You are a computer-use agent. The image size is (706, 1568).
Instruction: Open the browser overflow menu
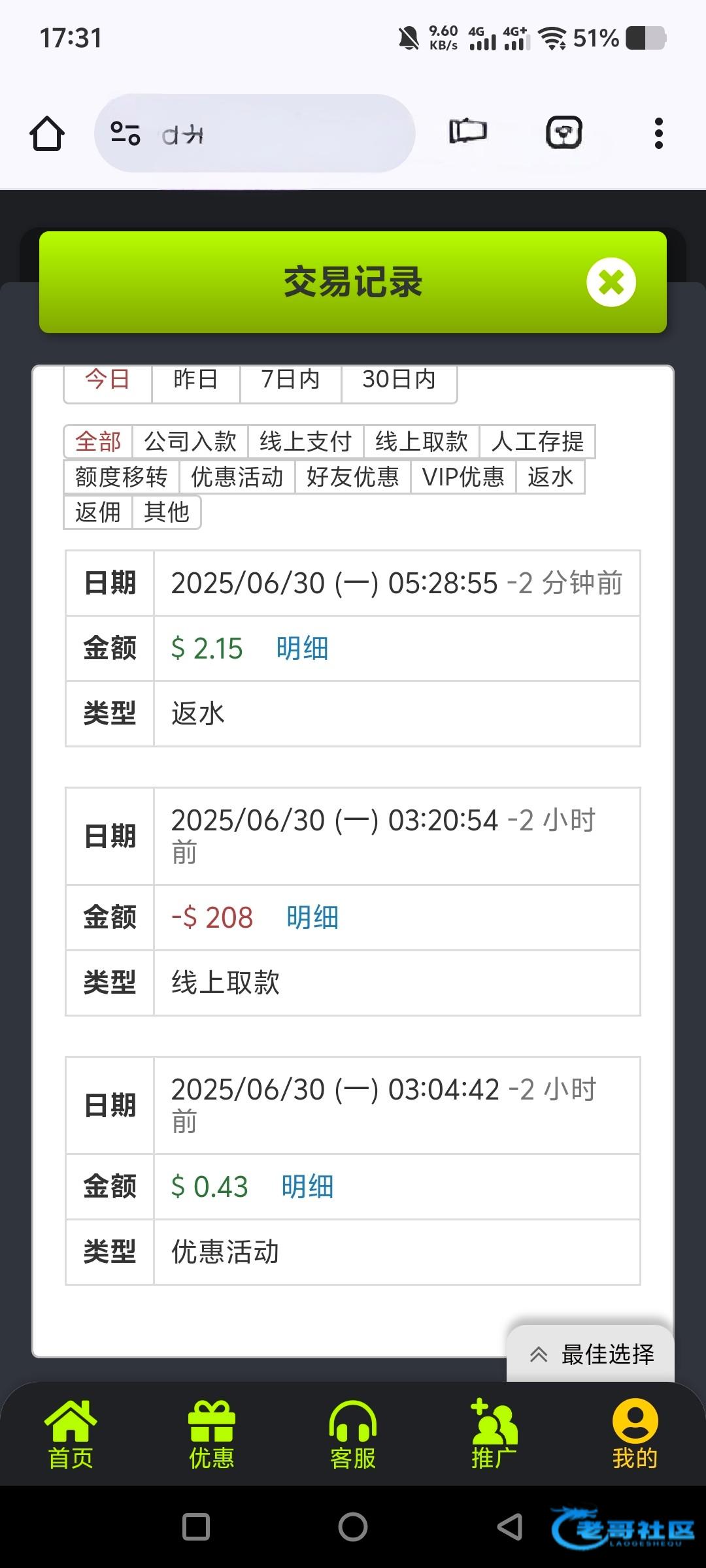coord(659,133)
